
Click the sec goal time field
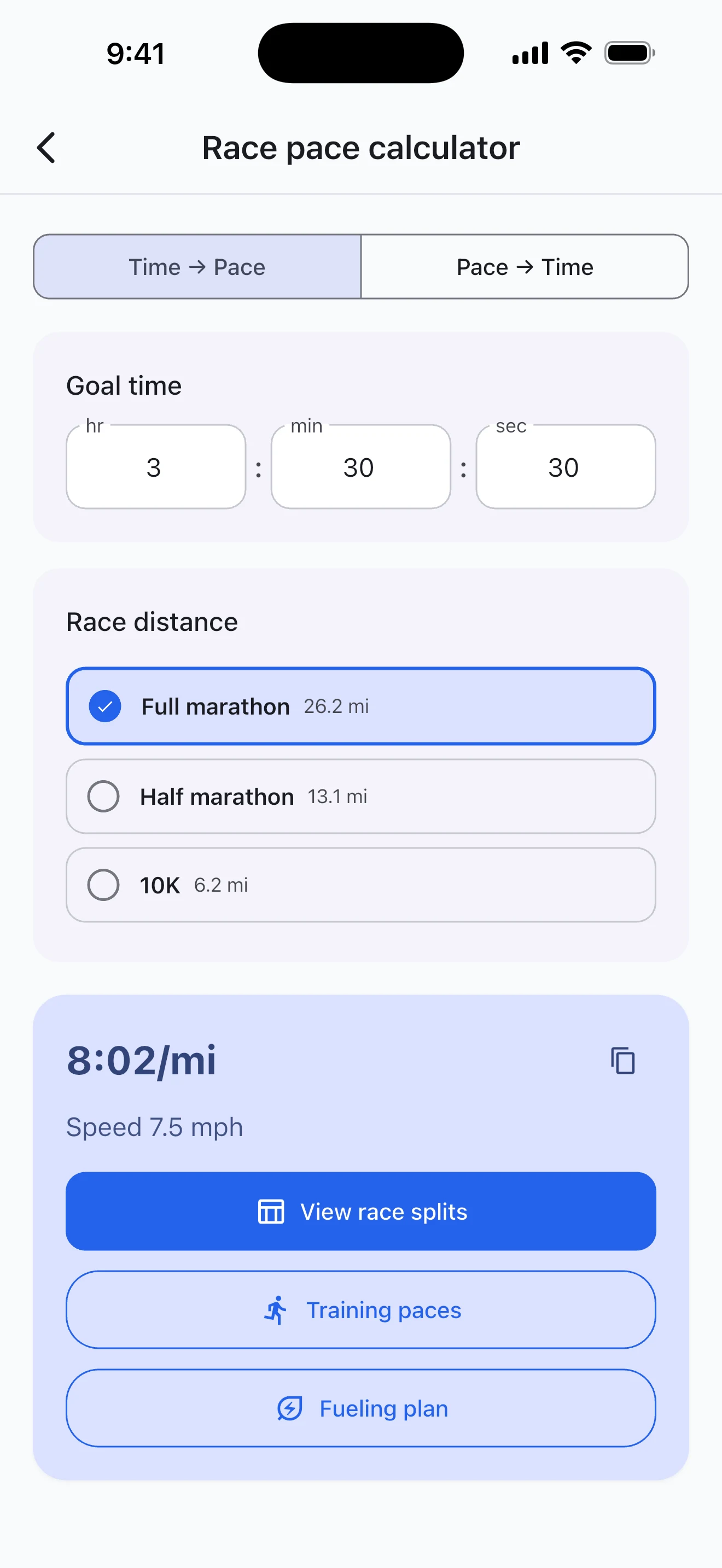[565, 466]
